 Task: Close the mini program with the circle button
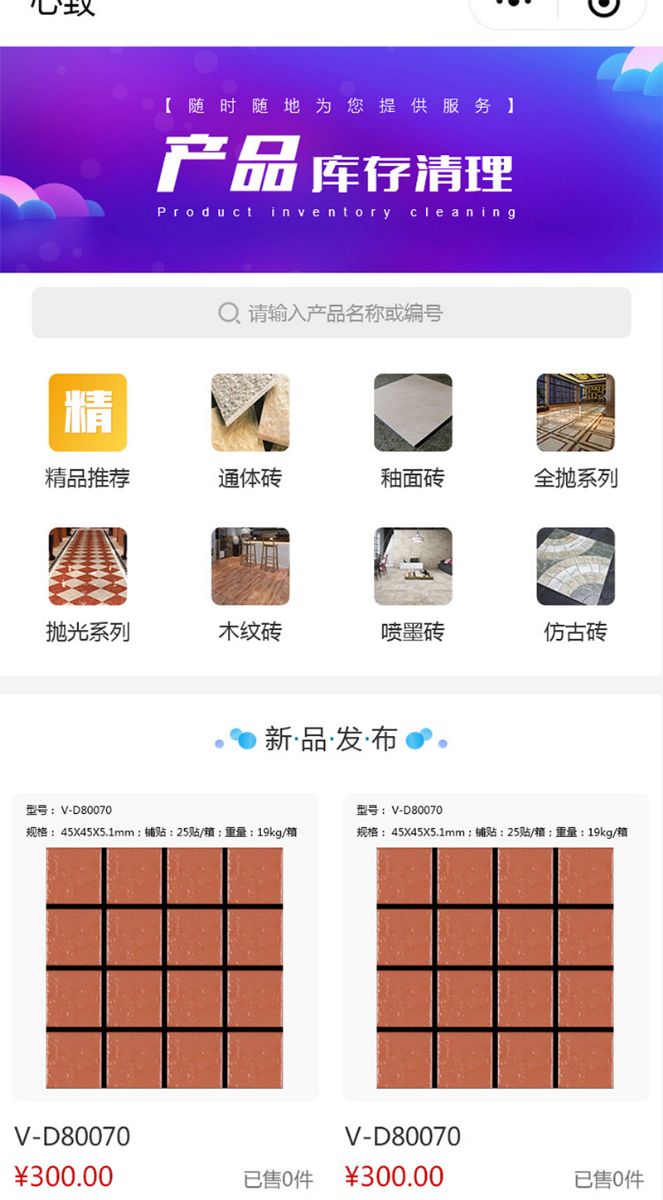click(603, 6)
